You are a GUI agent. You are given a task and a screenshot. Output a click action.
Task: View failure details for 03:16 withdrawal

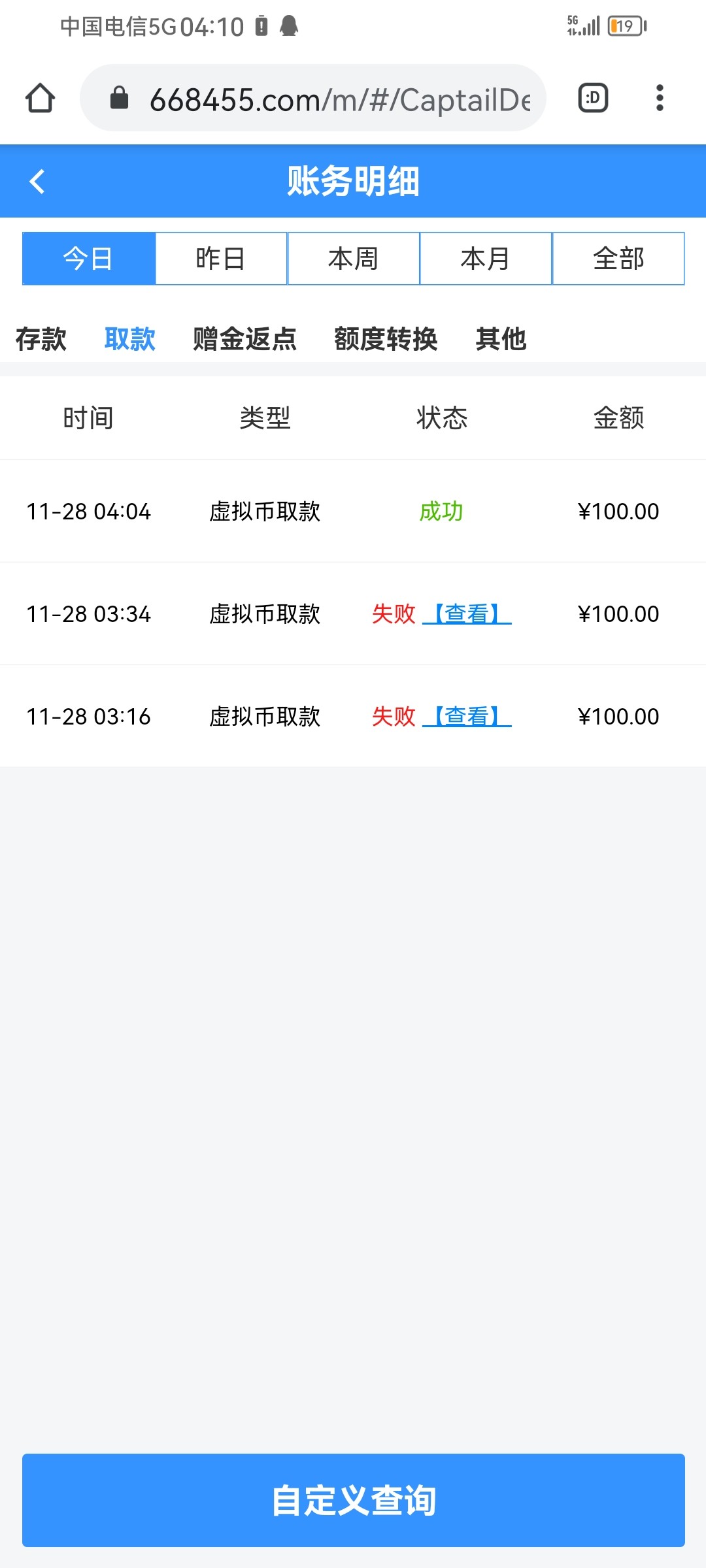tap(467, 717)
